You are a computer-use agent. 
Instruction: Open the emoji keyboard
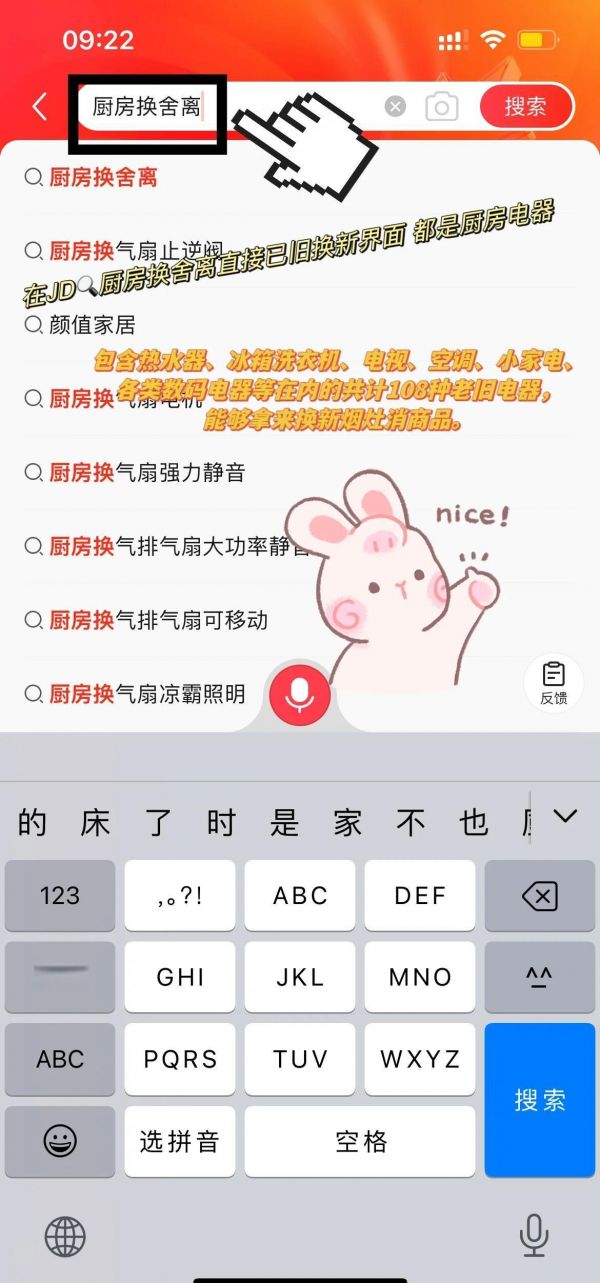tap(60, 1141)
